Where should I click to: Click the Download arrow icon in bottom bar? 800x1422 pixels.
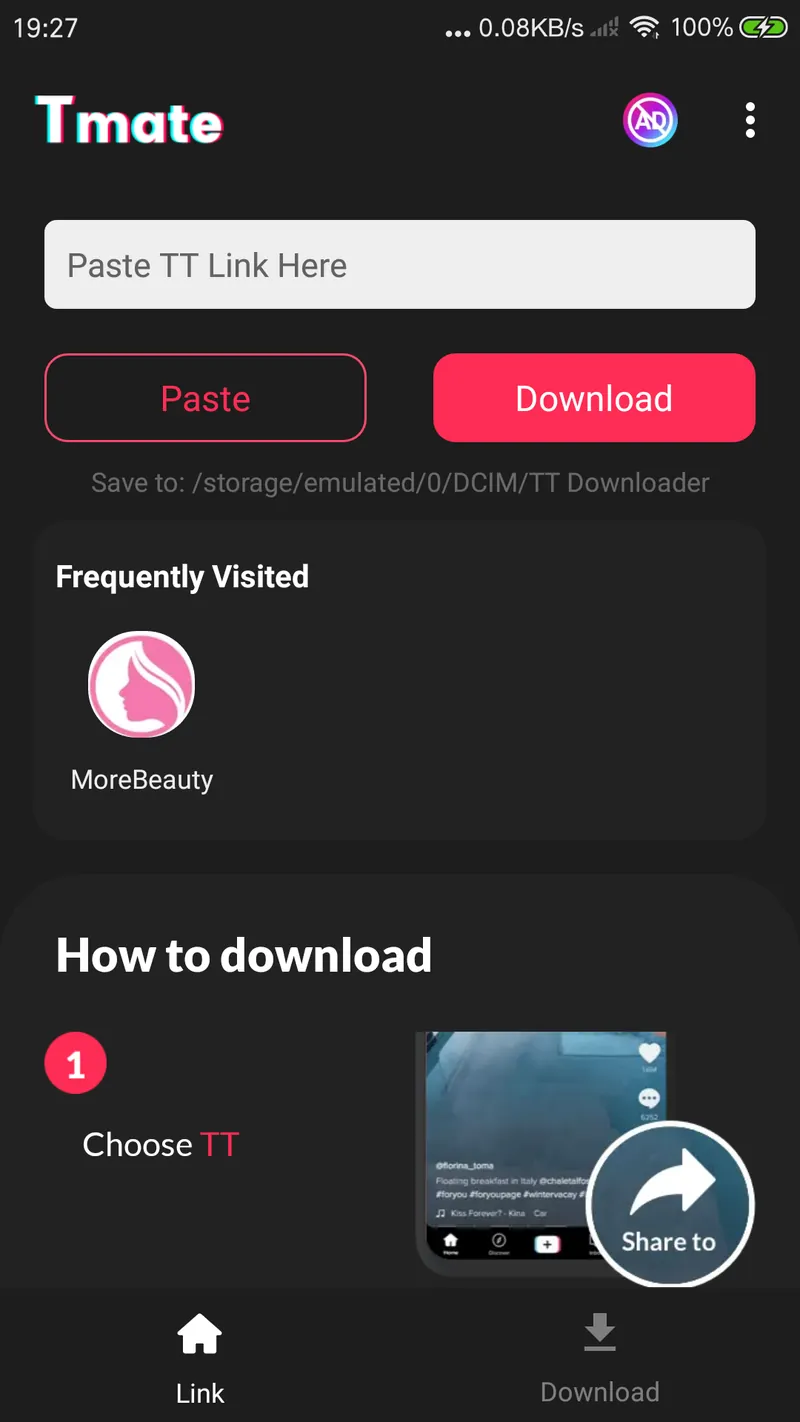(x=599, y=1331)
